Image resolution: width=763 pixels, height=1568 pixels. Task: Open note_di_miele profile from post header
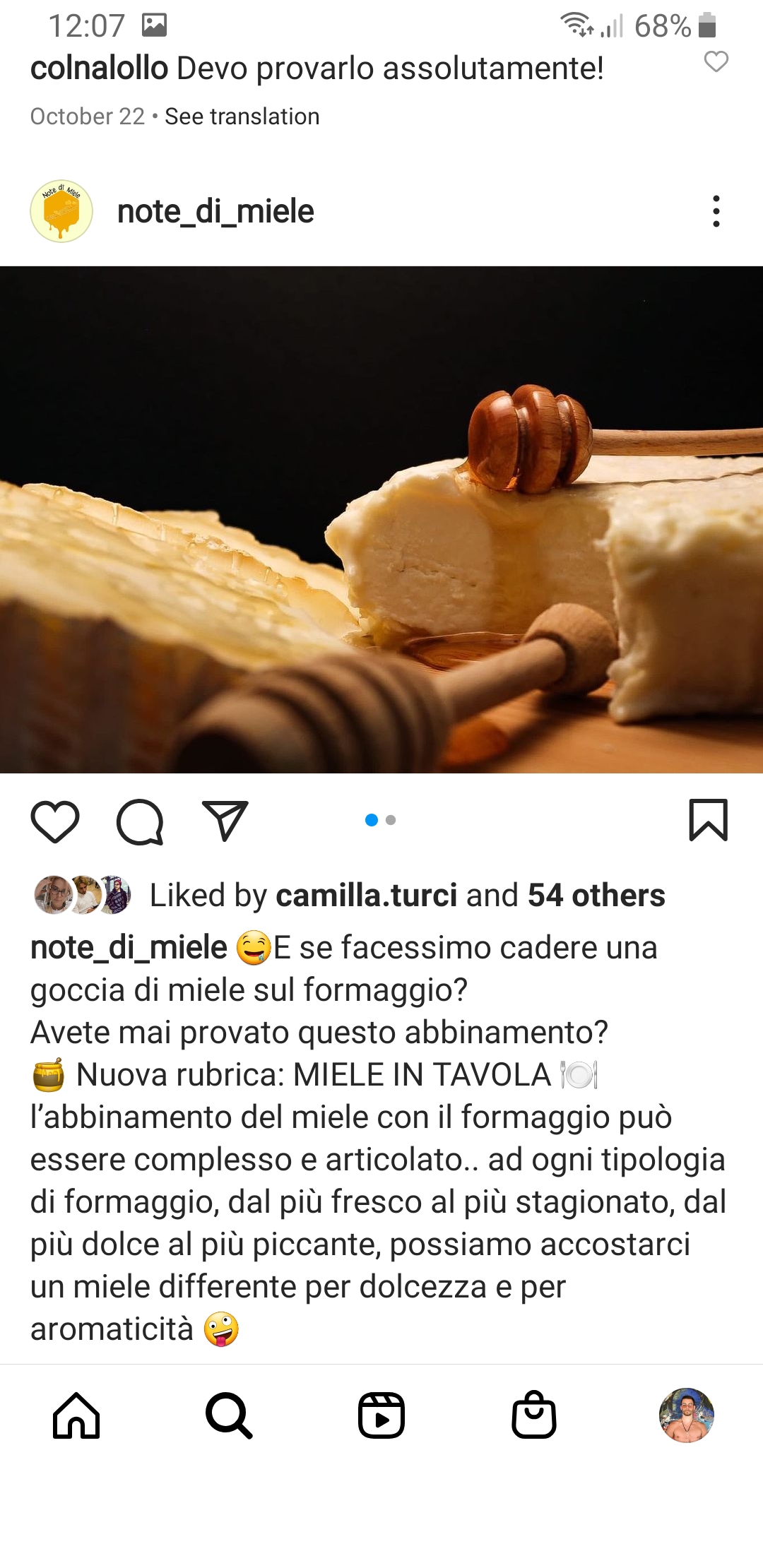click(x=215, y=211)
